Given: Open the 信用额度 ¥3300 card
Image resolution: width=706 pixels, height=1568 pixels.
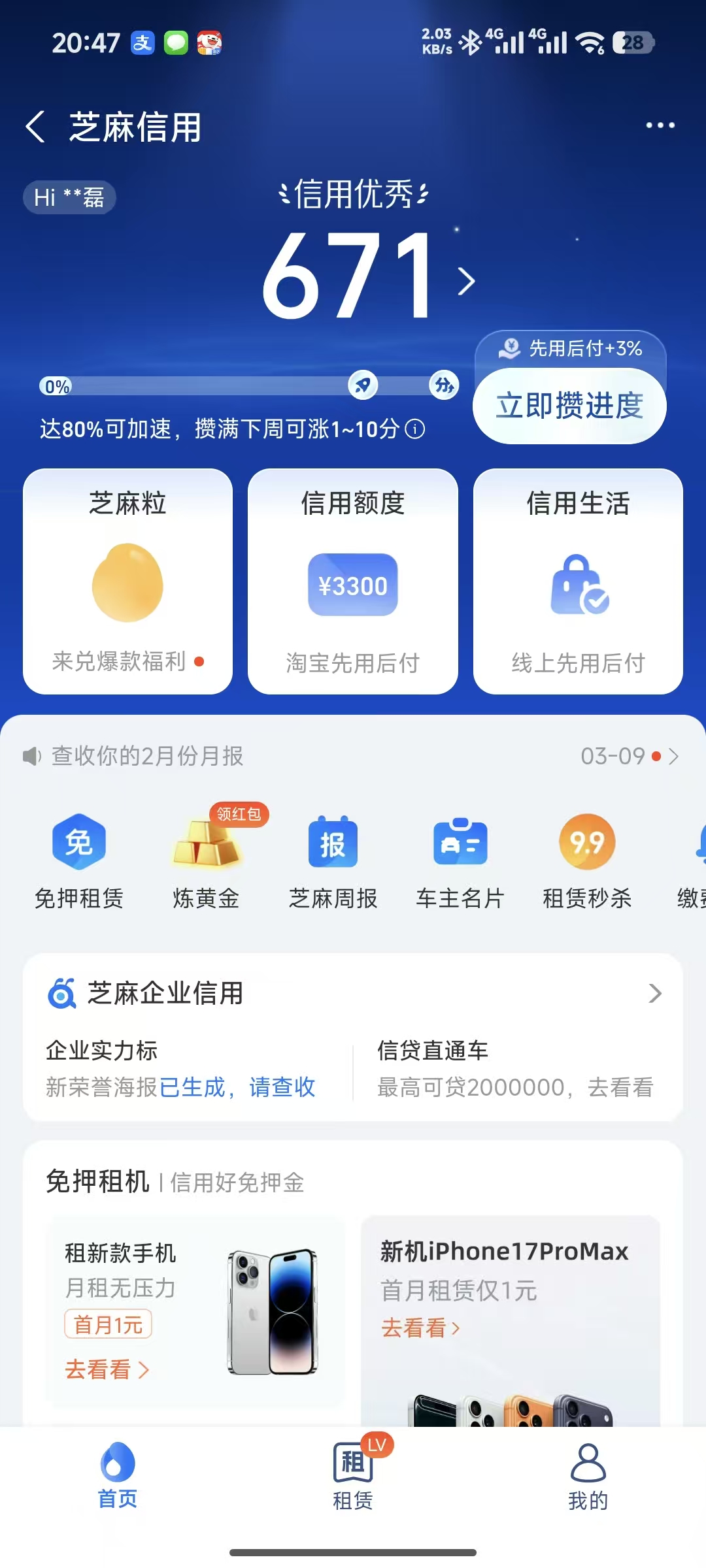Looking at the screenshot, I should pos(353,581).
